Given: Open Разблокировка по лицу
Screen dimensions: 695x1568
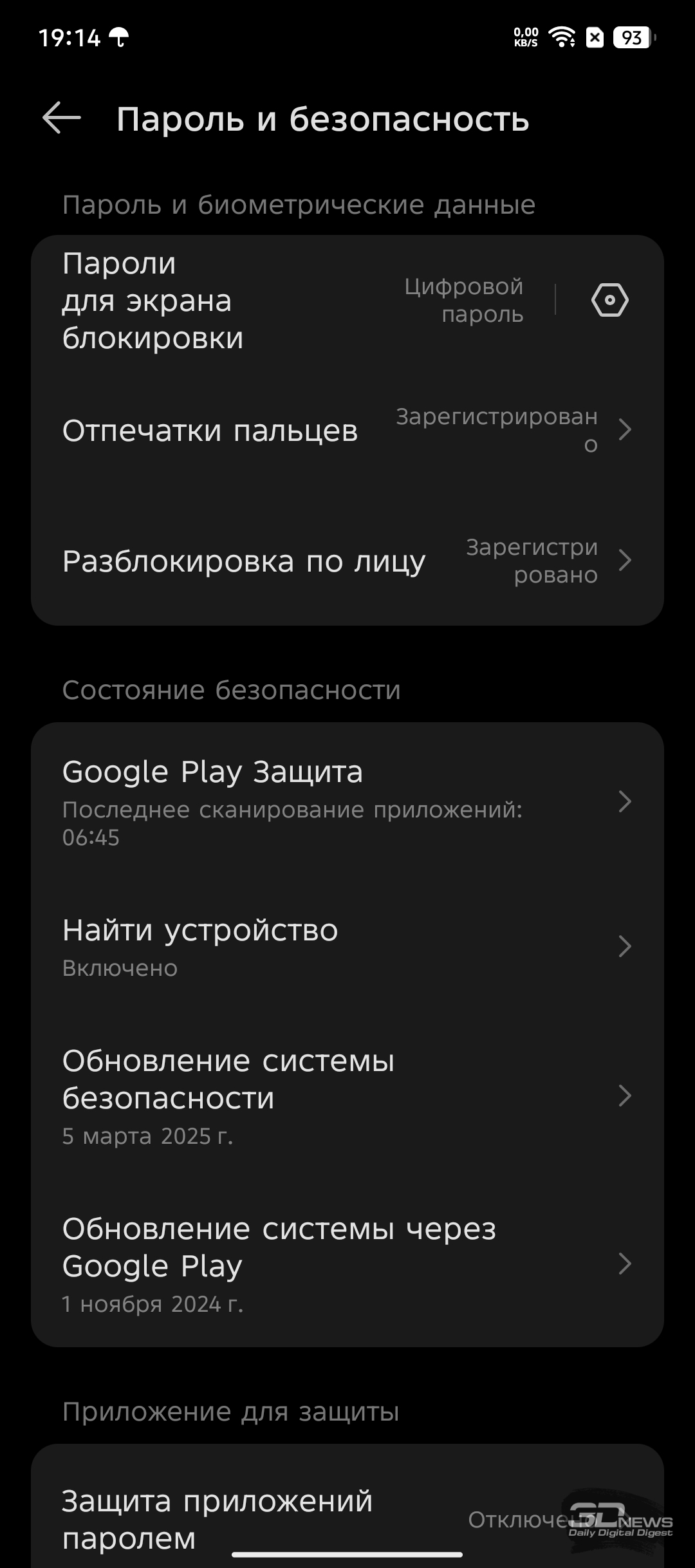Looking at the screenshot, I should tap(347, 561).
